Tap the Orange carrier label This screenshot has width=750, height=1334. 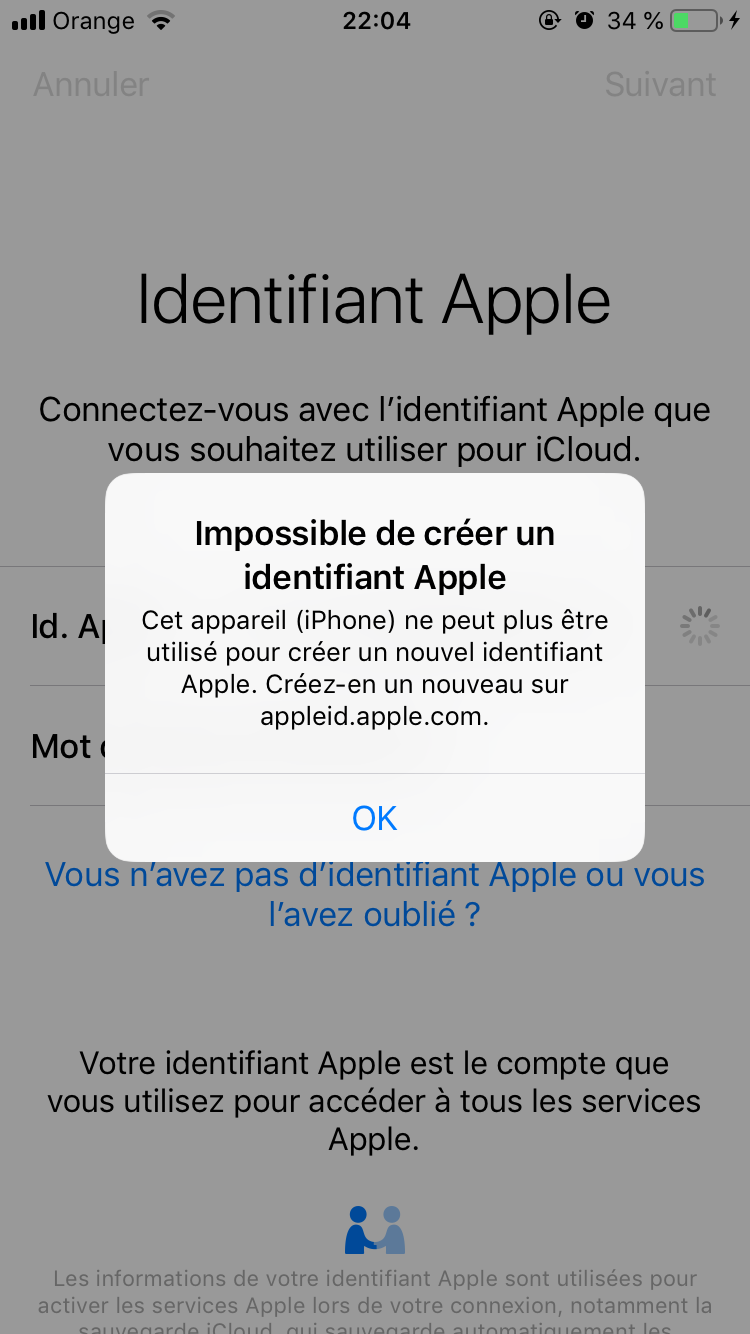tap(93, 19)
